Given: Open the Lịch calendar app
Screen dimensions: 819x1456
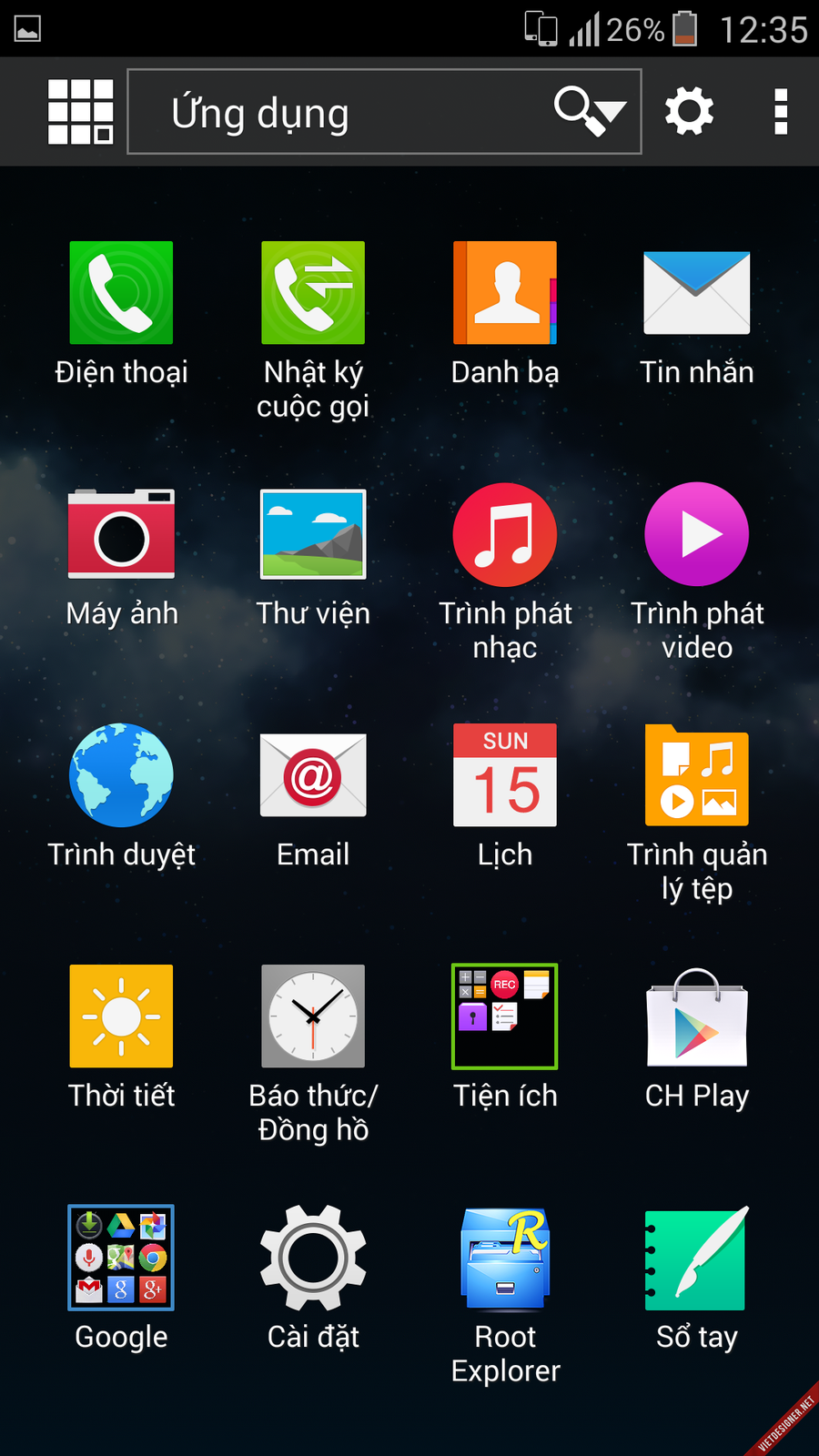Looking at the screenshot, I should click(505, 775).
